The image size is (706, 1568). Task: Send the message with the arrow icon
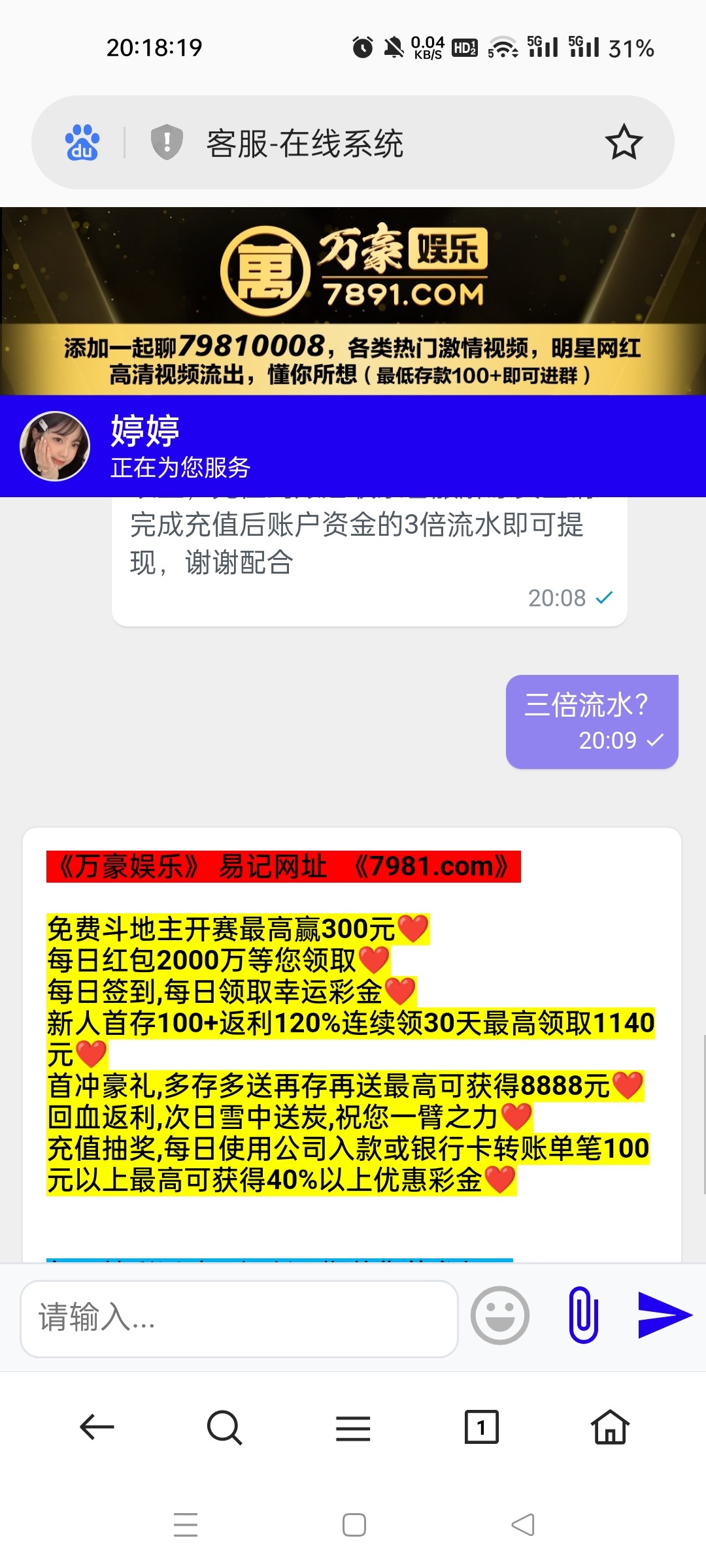pos(664,1315)
